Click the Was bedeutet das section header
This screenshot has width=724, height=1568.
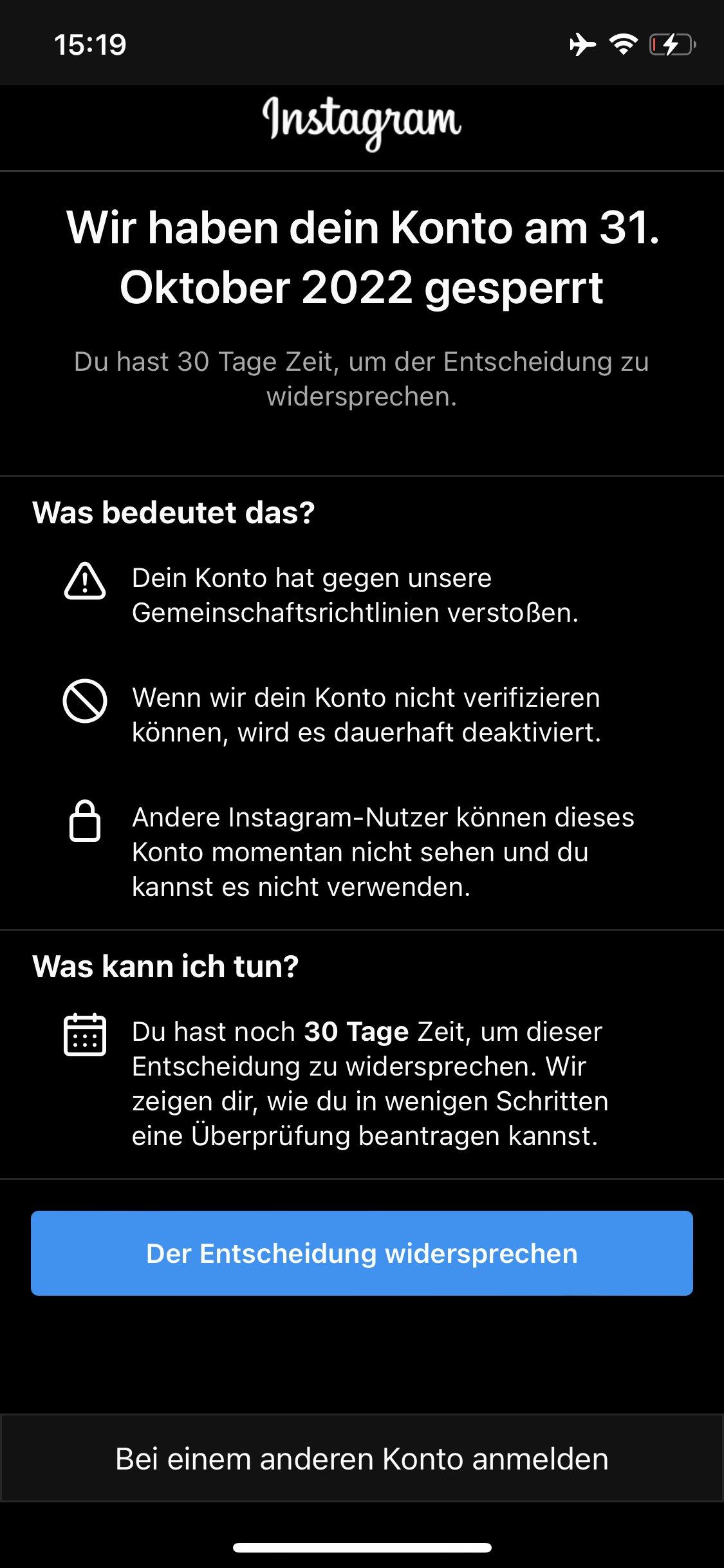172,513
